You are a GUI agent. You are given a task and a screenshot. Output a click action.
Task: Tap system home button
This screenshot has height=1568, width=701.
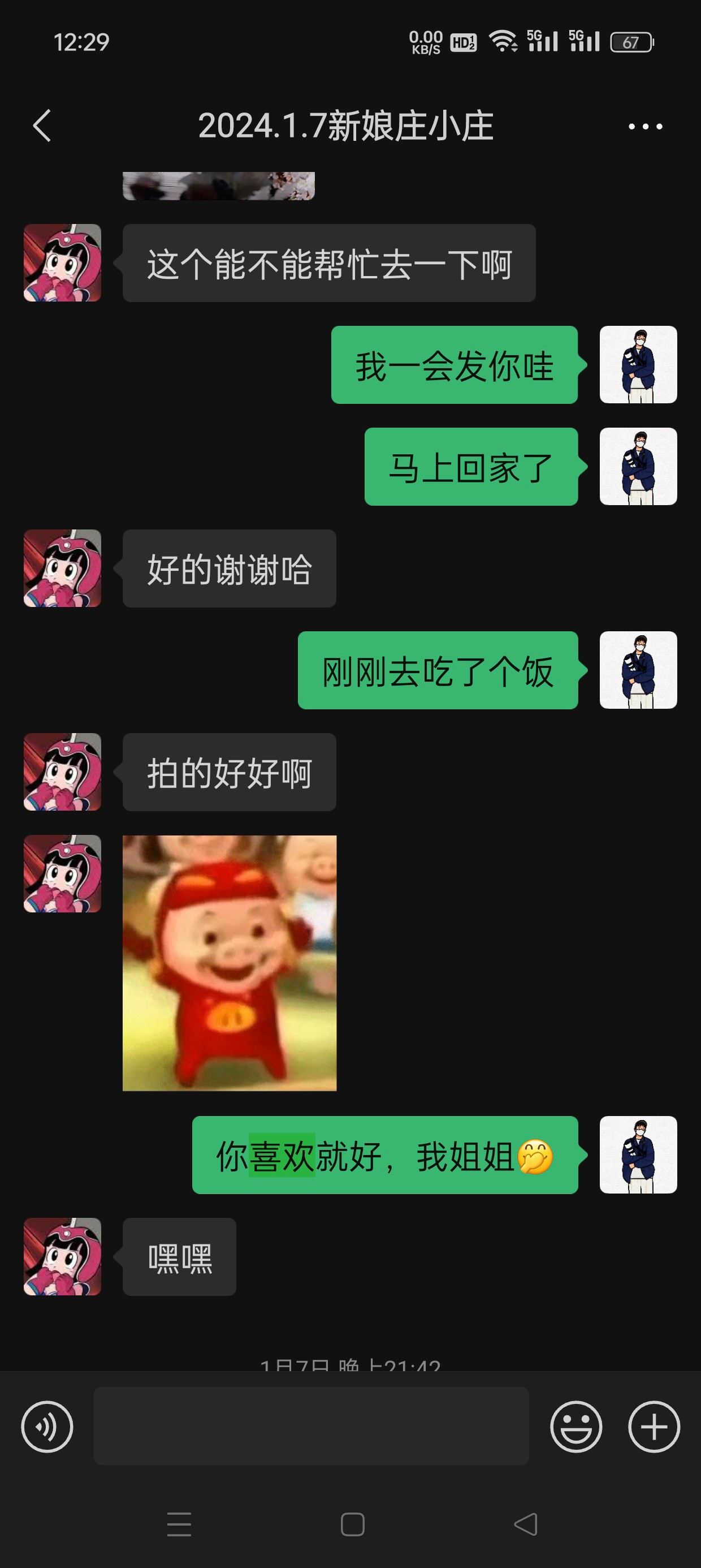point(352,1524)
